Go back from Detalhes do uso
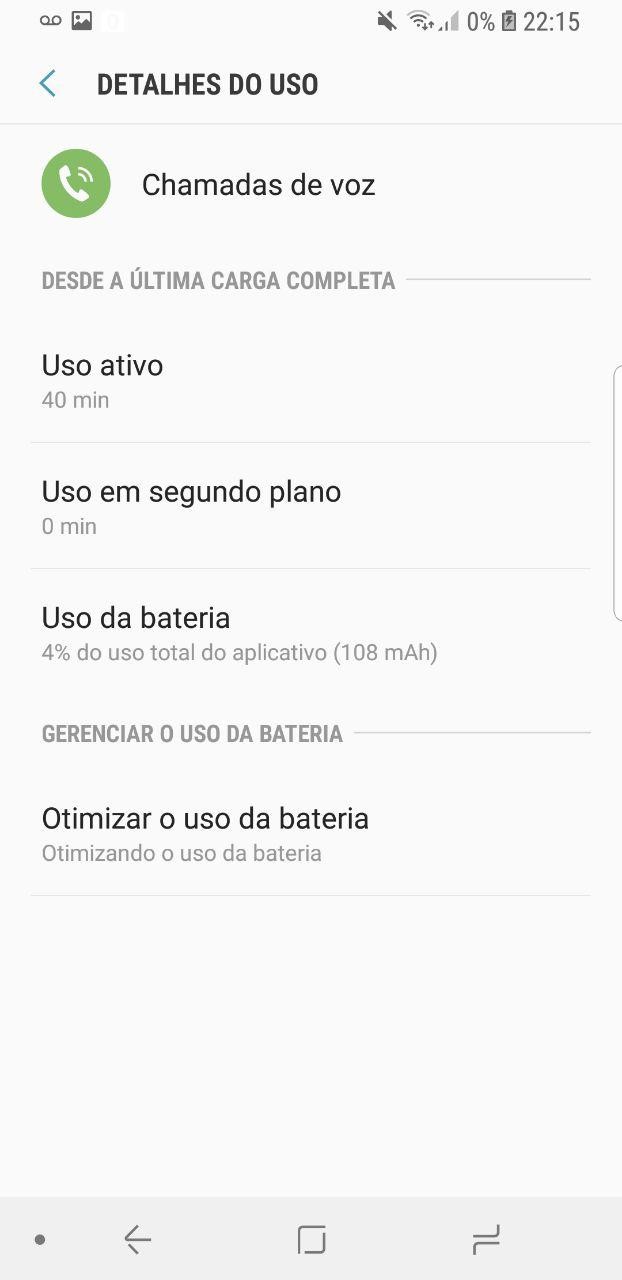Image resolution: width=622 pixels, height=1280 pixels. tap(47, 84)
